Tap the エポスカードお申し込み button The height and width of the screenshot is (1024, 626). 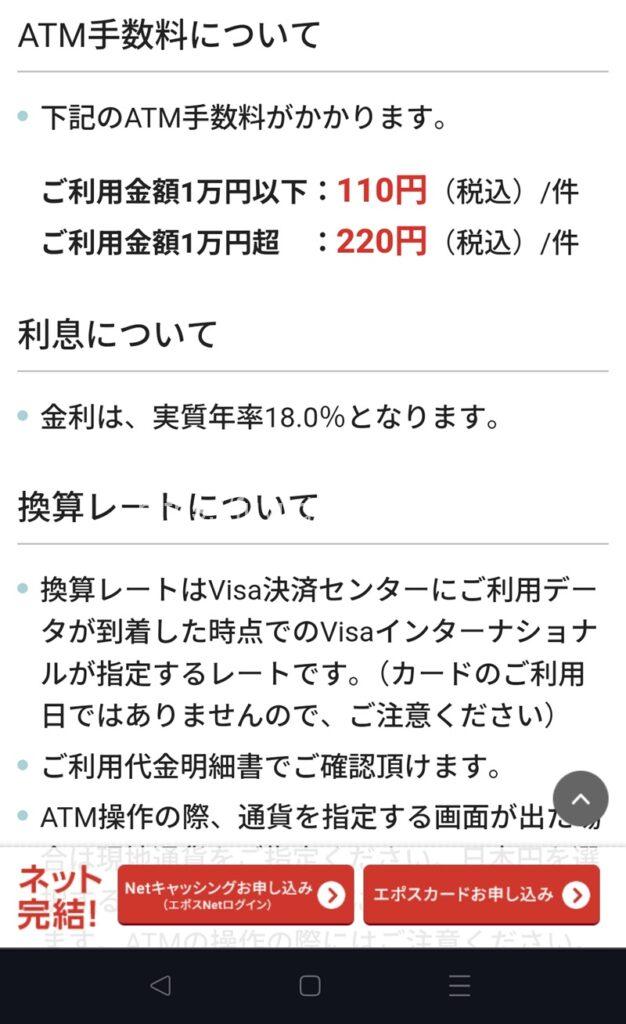coord(481,895)
